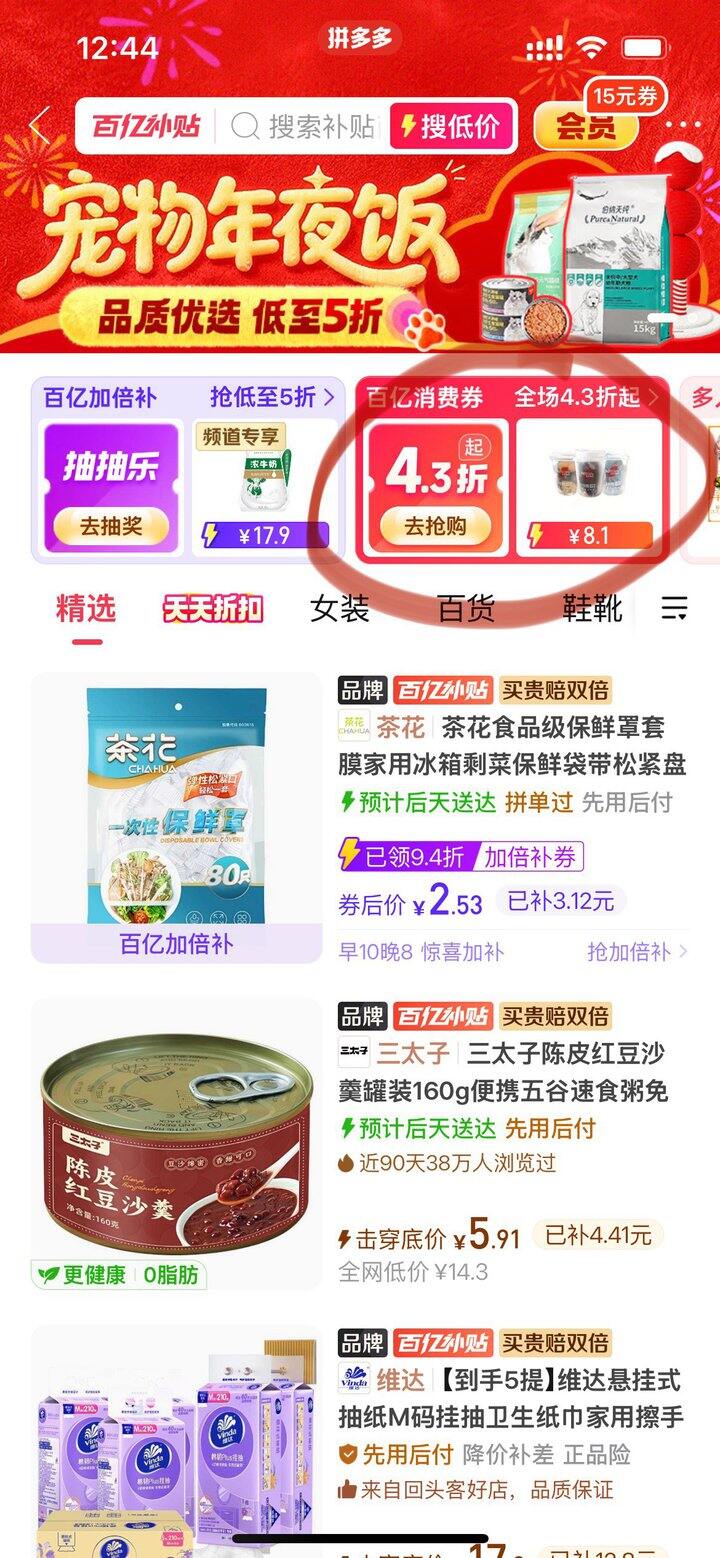
Task: Open the 会员 membership button
Action: (586, 127)
